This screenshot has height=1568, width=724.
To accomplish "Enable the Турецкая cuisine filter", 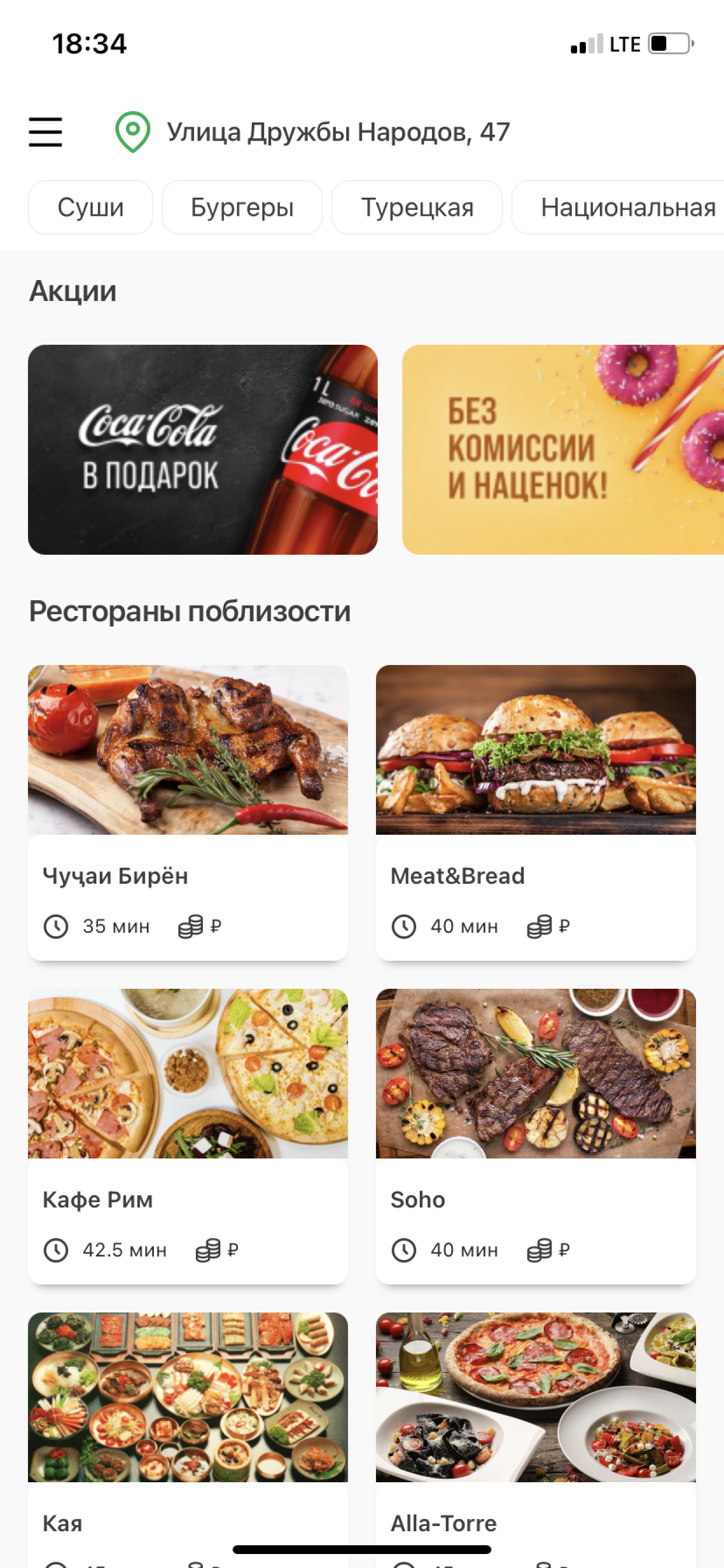I will point(417,207).
